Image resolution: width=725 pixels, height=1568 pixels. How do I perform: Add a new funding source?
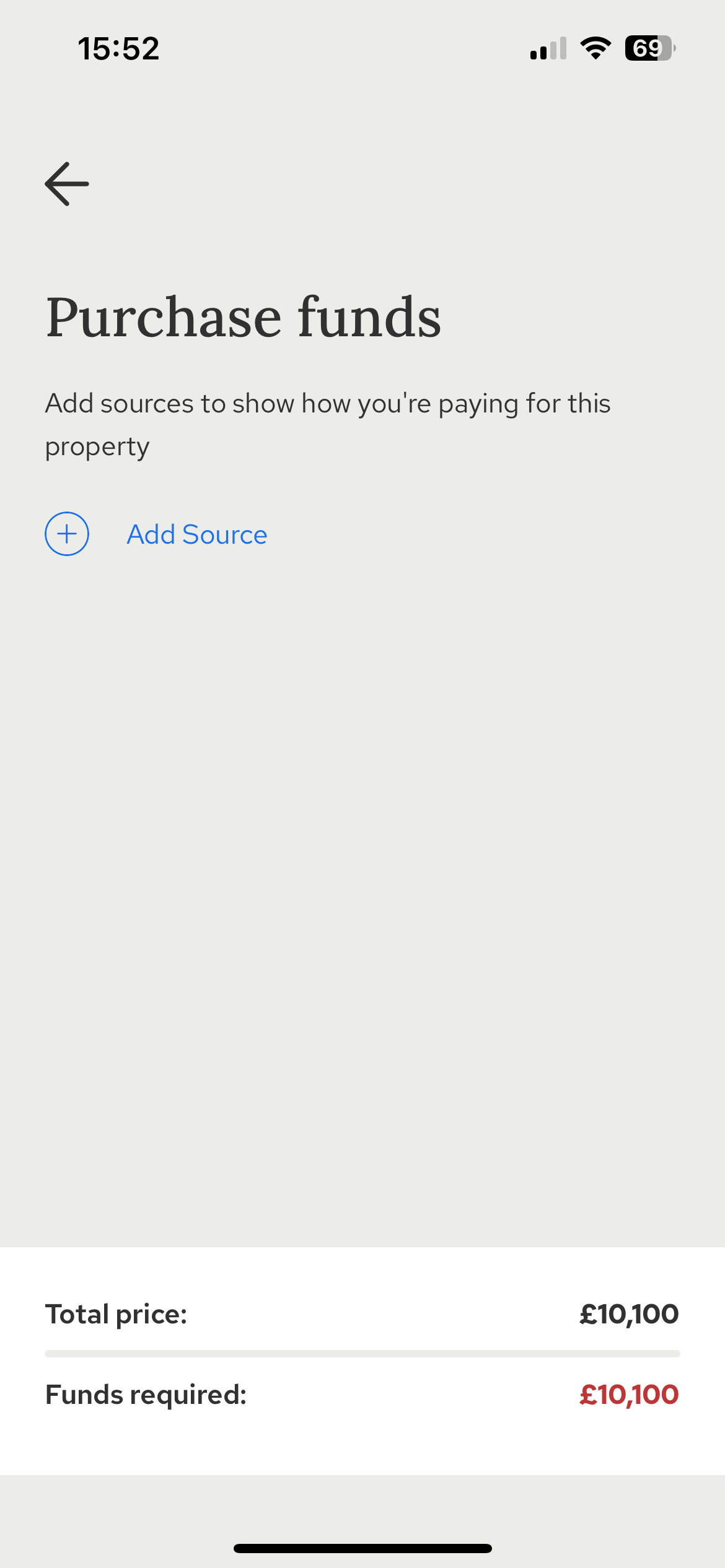click(156, 534)
